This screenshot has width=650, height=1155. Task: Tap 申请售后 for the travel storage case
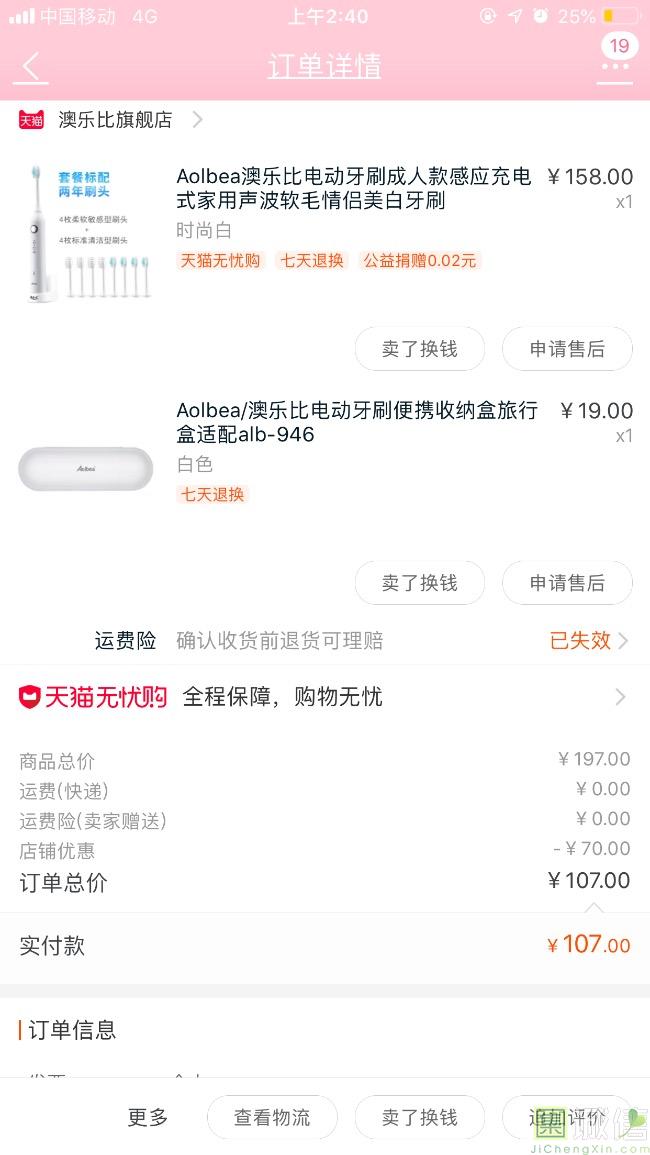[x=567, y=583]
